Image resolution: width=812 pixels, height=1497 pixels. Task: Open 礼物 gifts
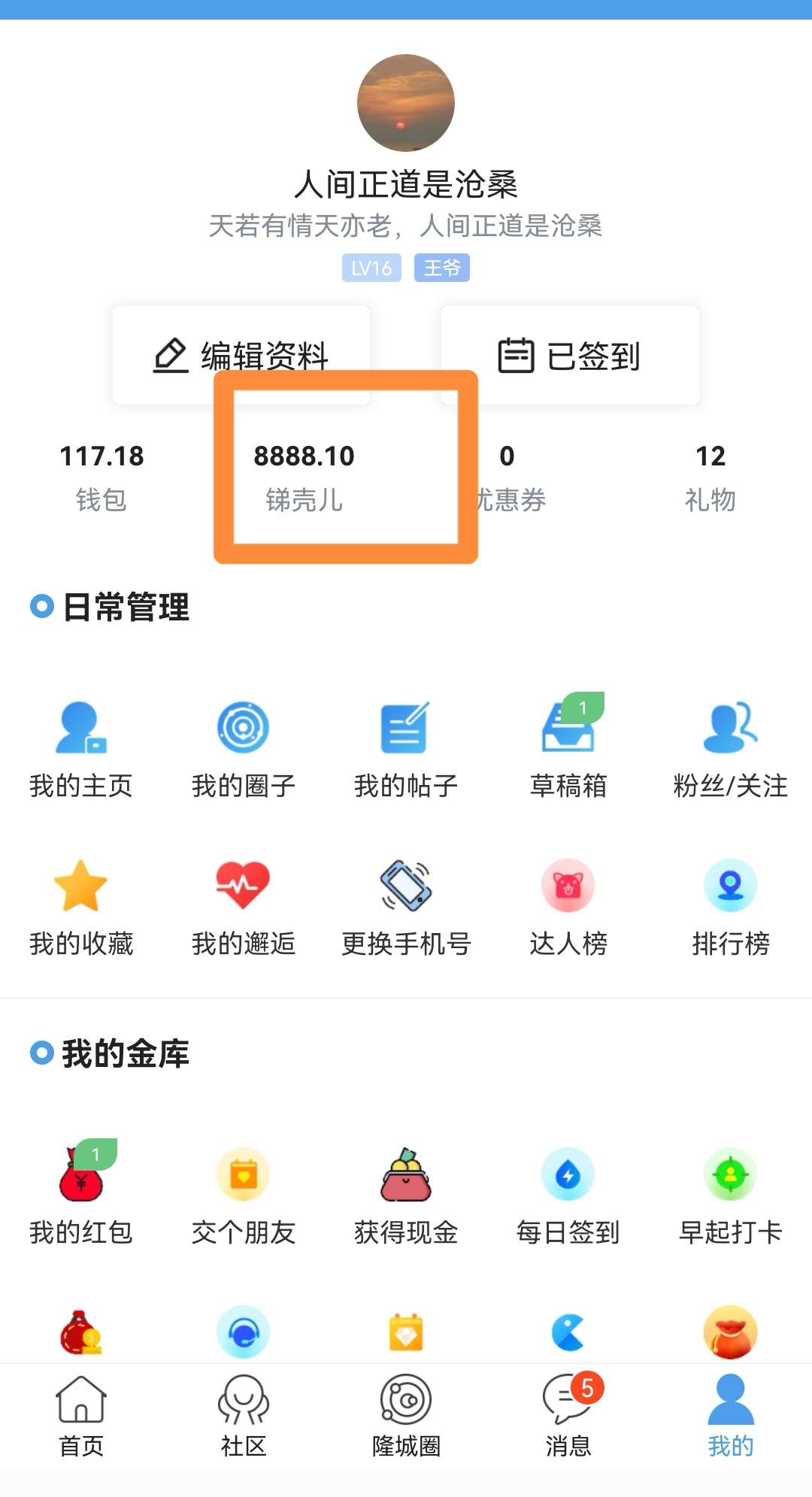pos(710,477)
